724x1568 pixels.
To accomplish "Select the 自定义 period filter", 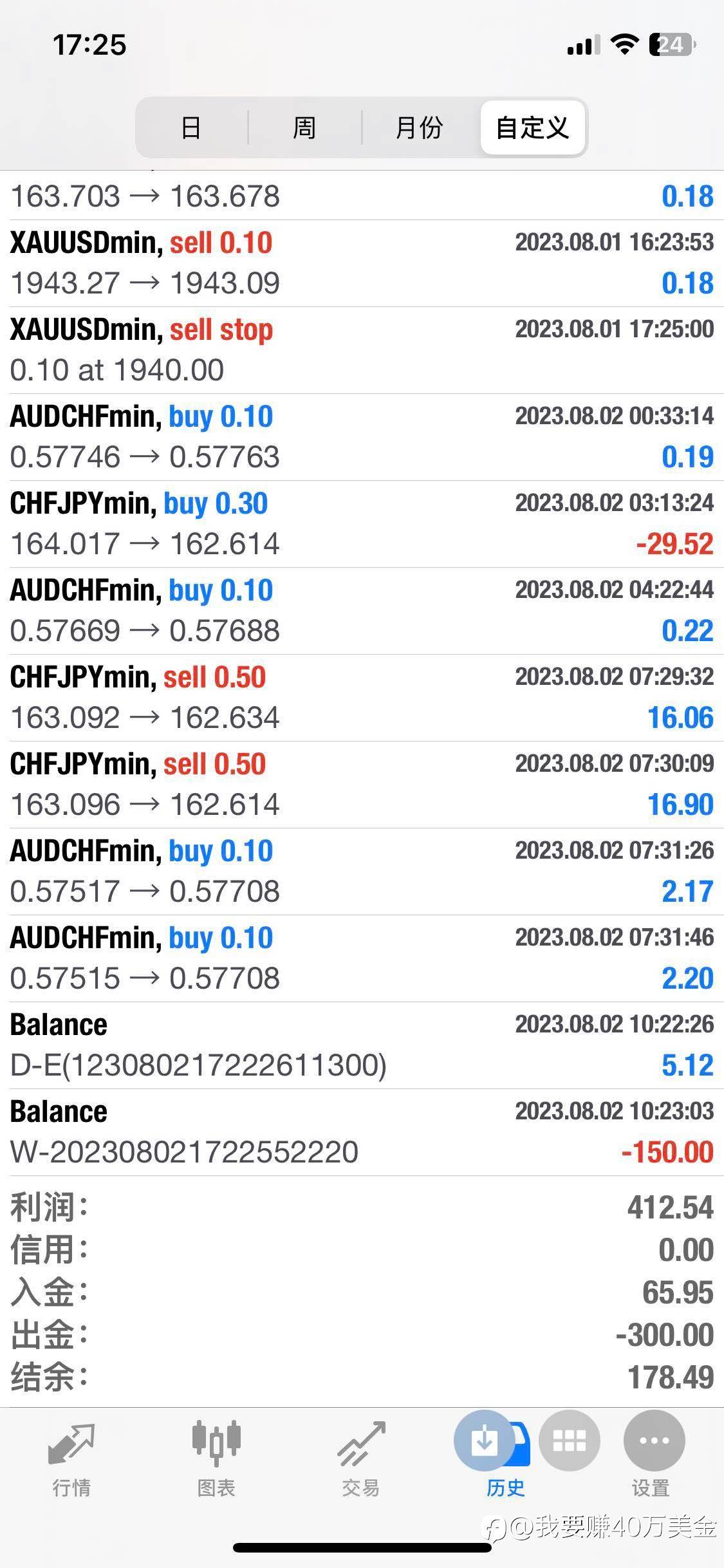I will tap(532, 127).
